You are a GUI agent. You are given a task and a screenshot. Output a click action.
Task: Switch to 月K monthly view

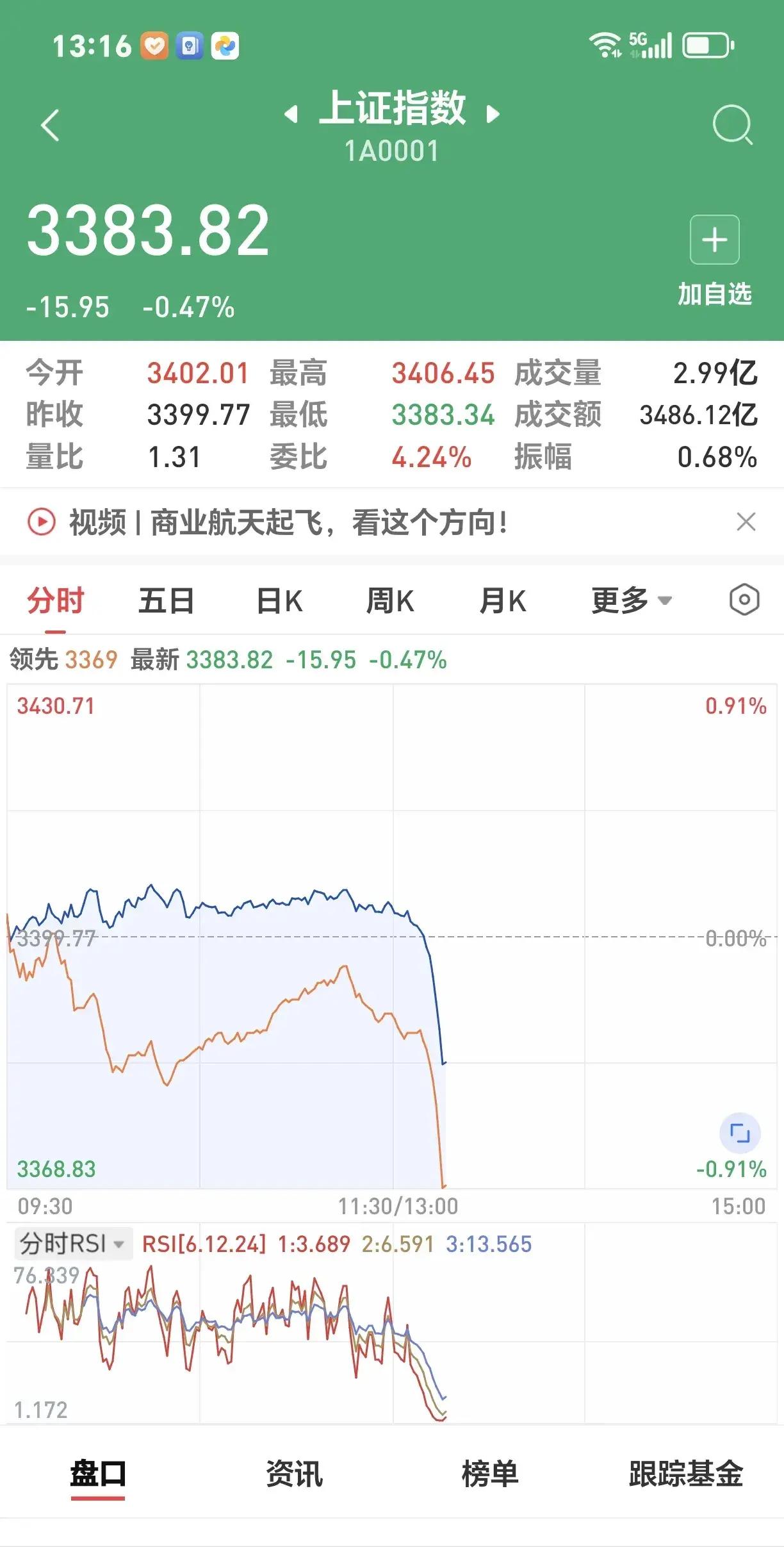pos(503,600)
